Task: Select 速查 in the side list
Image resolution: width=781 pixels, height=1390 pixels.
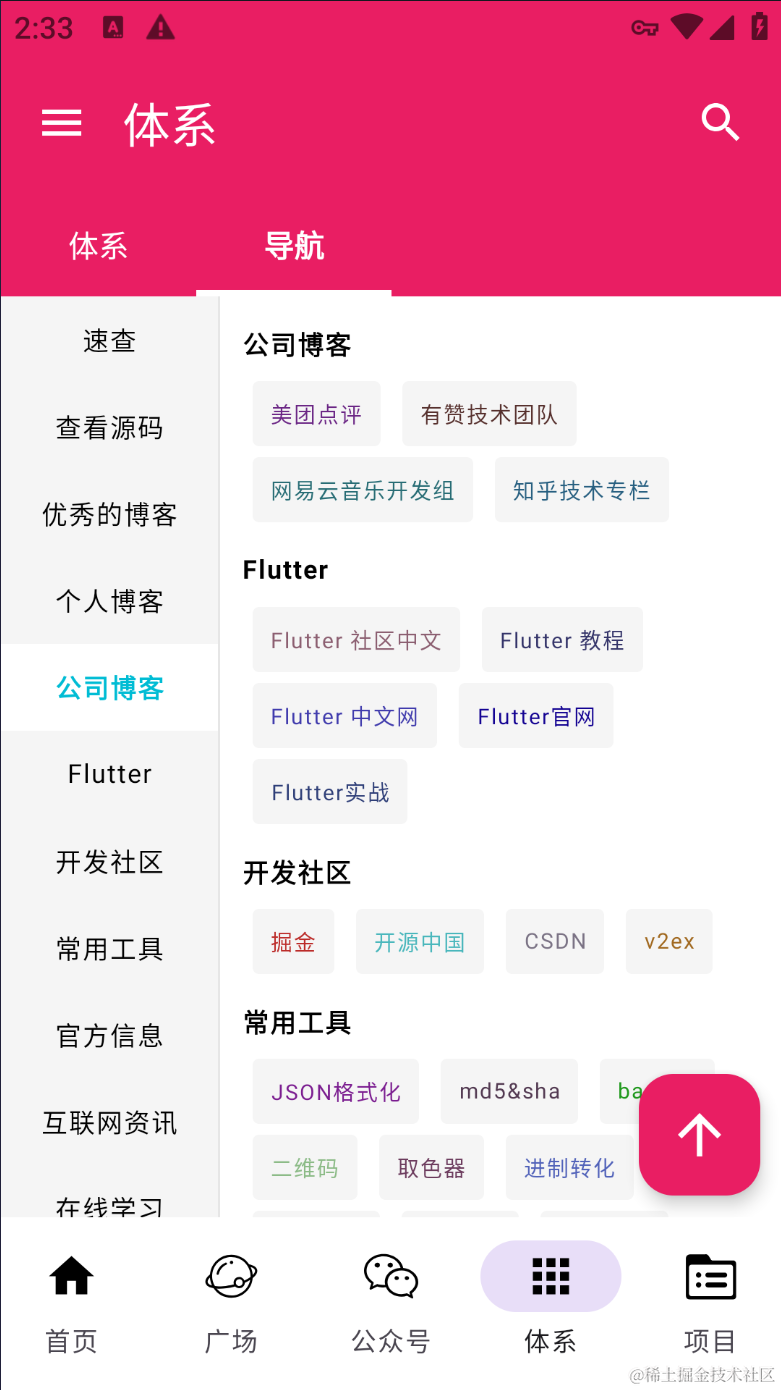Action: [109, 341]
